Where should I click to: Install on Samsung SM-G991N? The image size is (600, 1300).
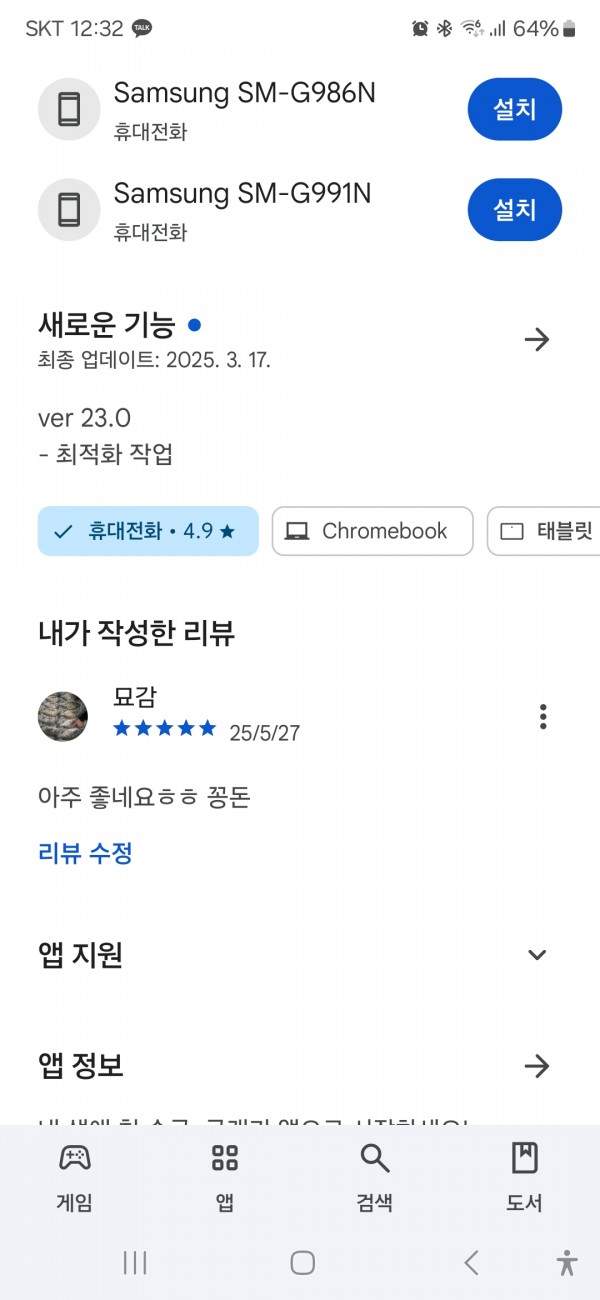tap(514, 210)
